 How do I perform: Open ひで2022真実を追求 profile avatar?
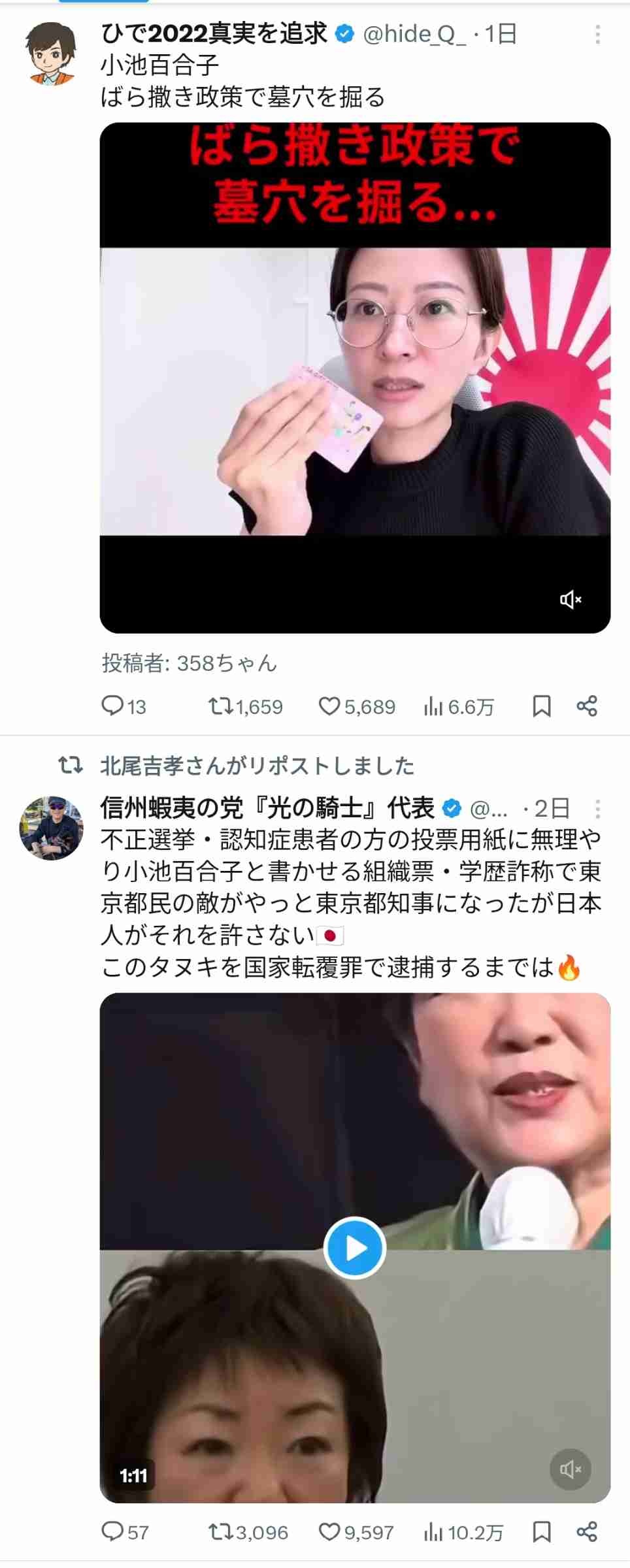[x=51, y=54]
